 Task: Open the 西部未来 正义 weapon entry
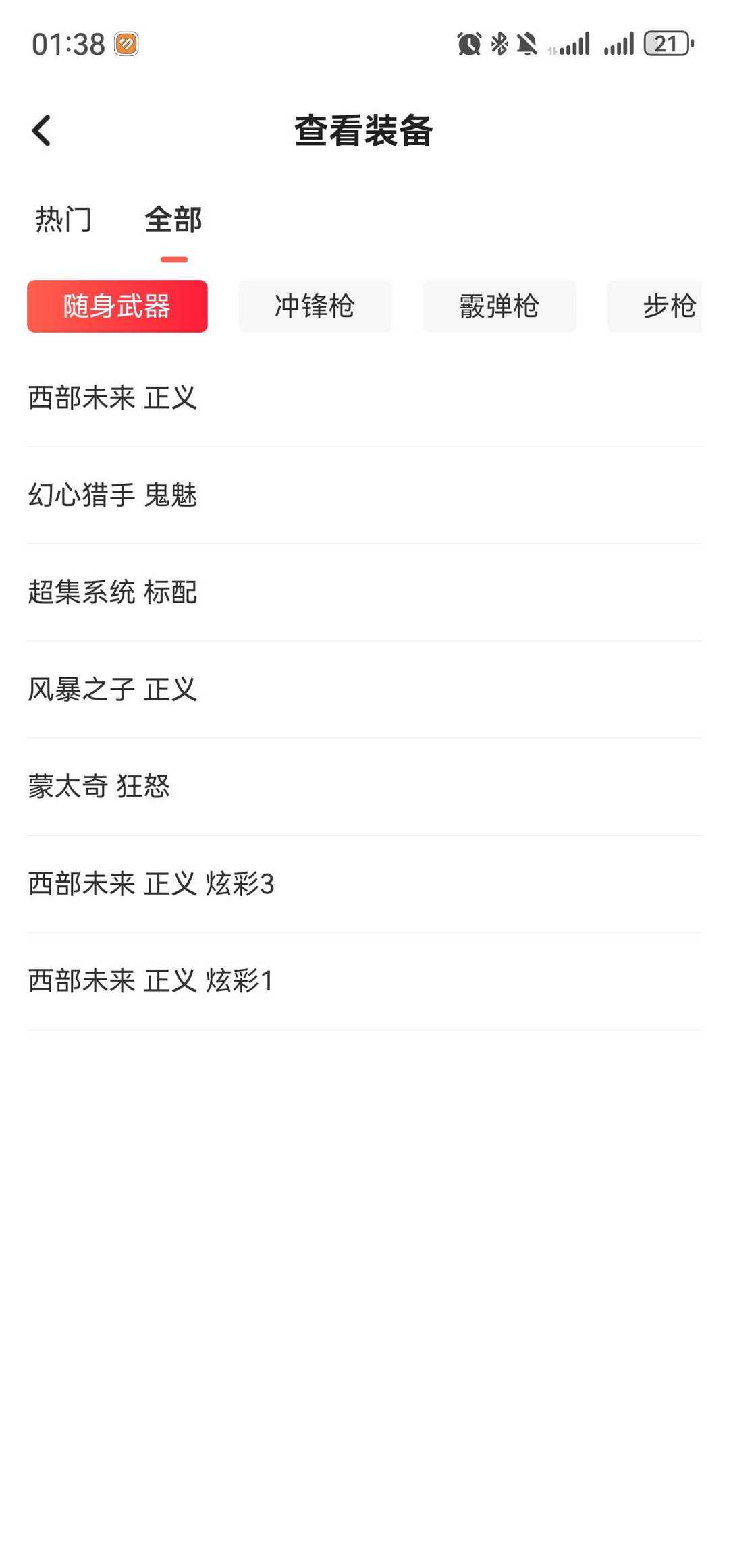113,398
